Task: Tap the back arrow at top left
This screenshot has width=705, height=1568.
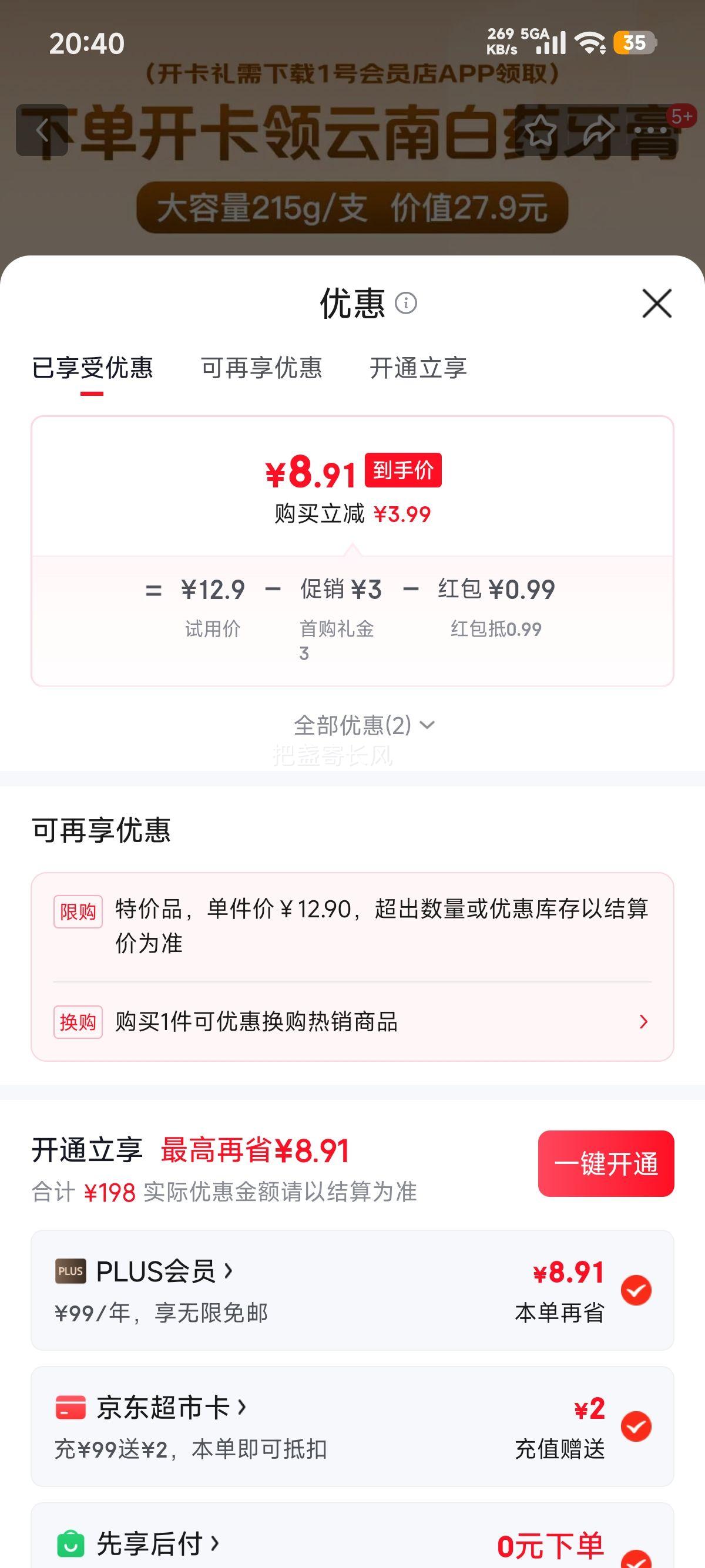Action: click(41, 129)
